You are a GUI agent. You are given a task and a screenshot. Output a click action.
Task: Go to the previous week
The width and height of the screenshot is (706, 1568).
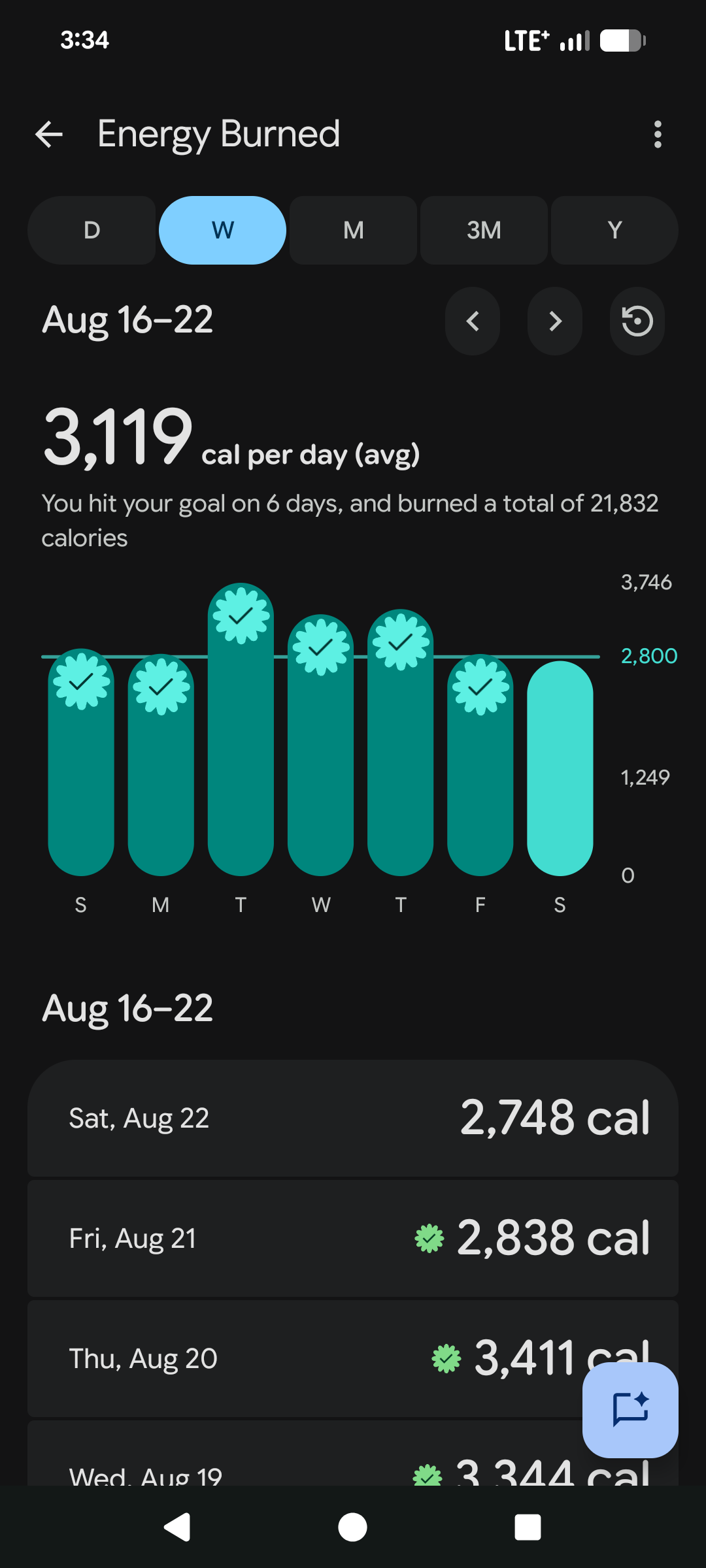[x=473, y=321]
